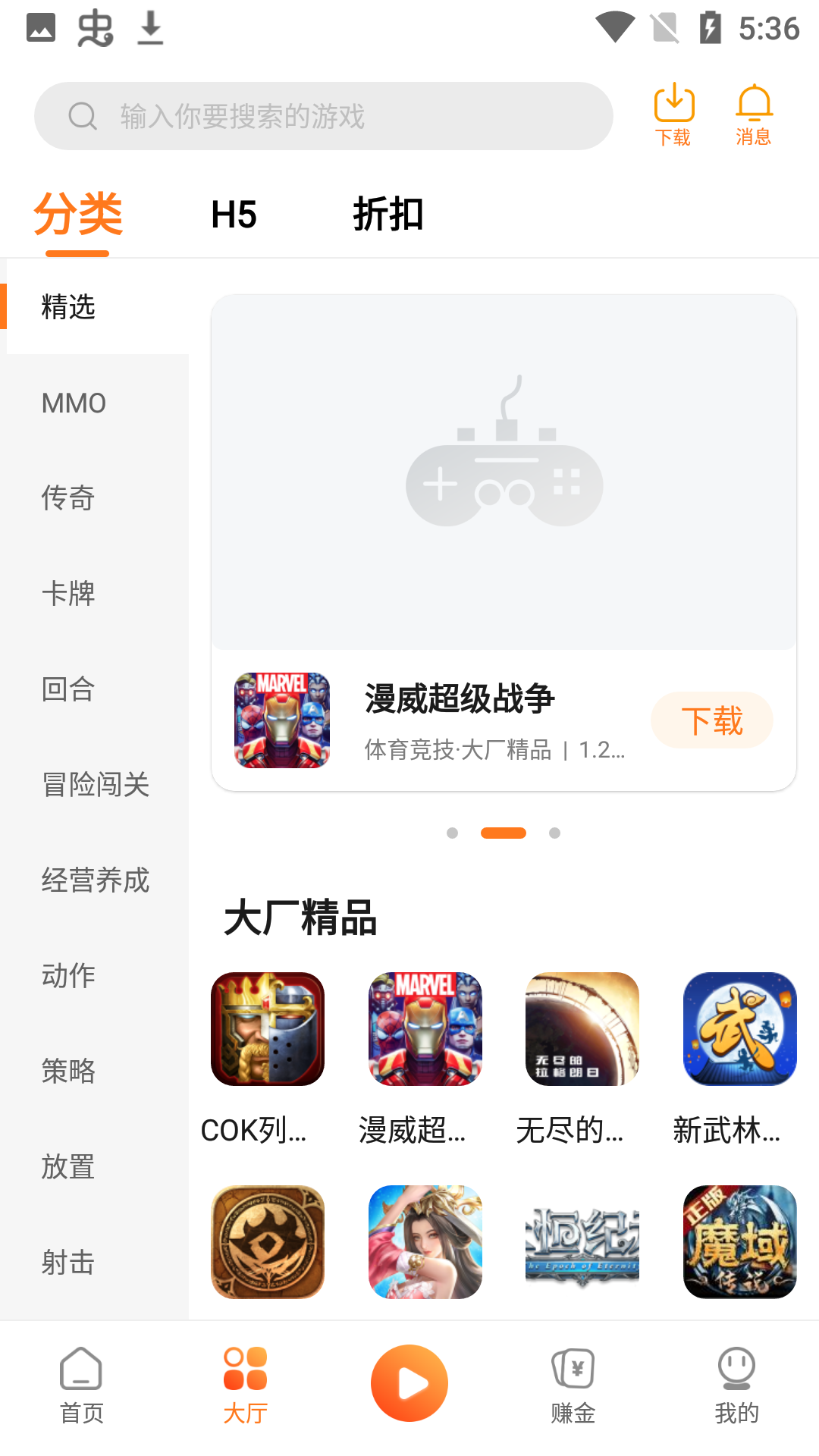Select the 传奇 category
Screen dimensions: 819x1456
click(67, 498)
